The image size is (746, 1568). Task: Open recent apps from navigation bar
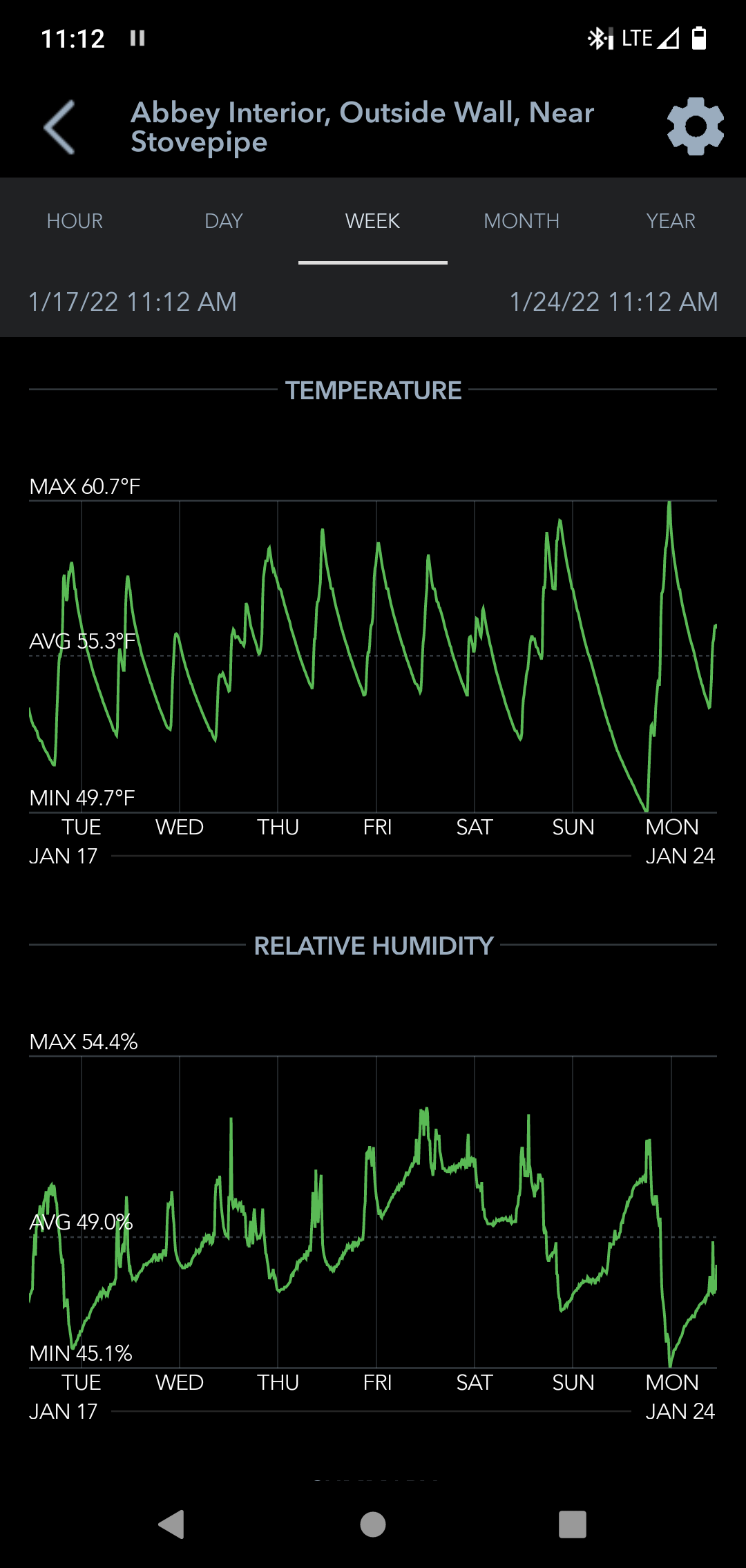click(573, 1524)
